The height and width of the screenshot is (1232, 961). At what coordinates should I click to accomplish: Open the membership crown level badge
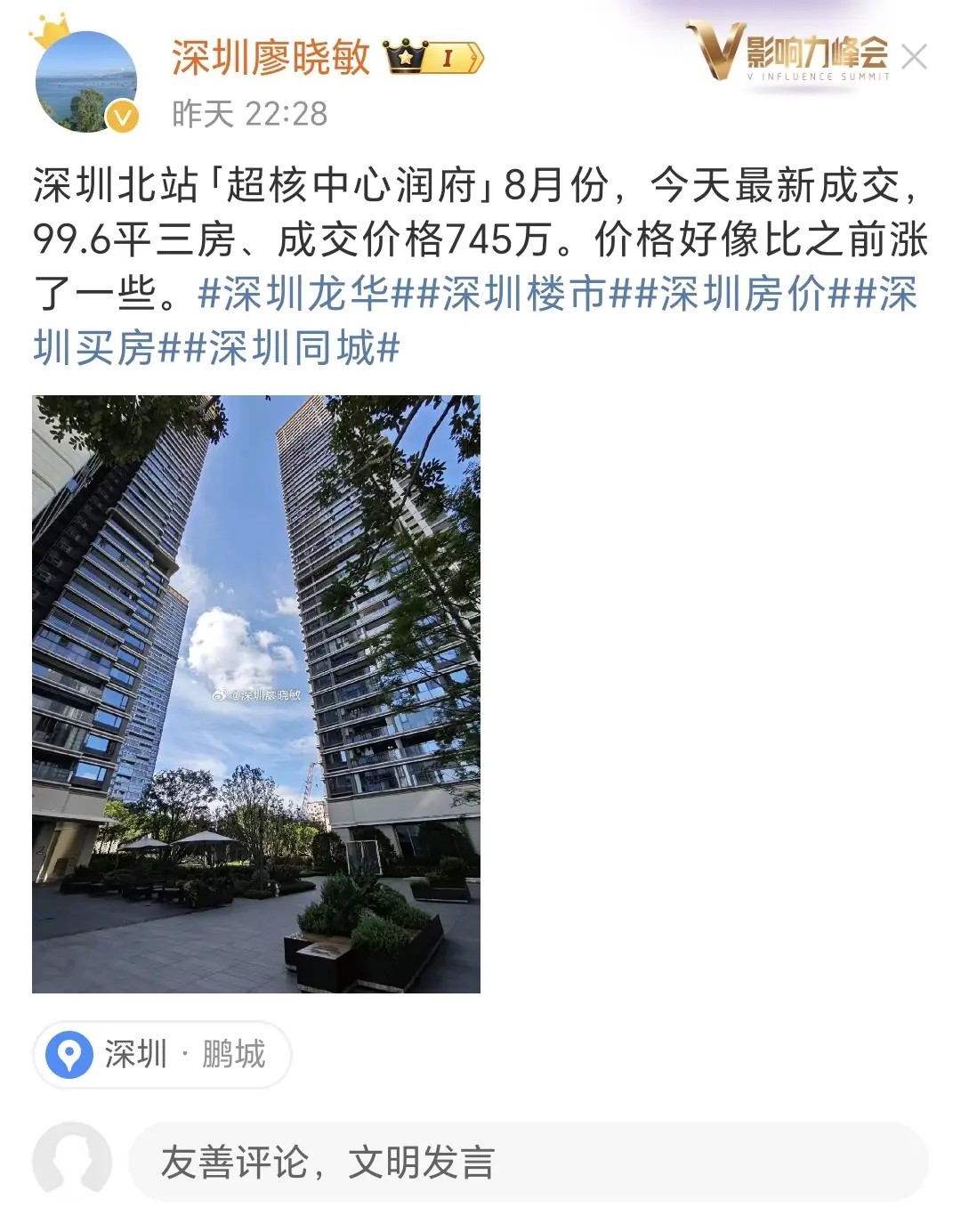pyautogui.click(x=433, y=59)
